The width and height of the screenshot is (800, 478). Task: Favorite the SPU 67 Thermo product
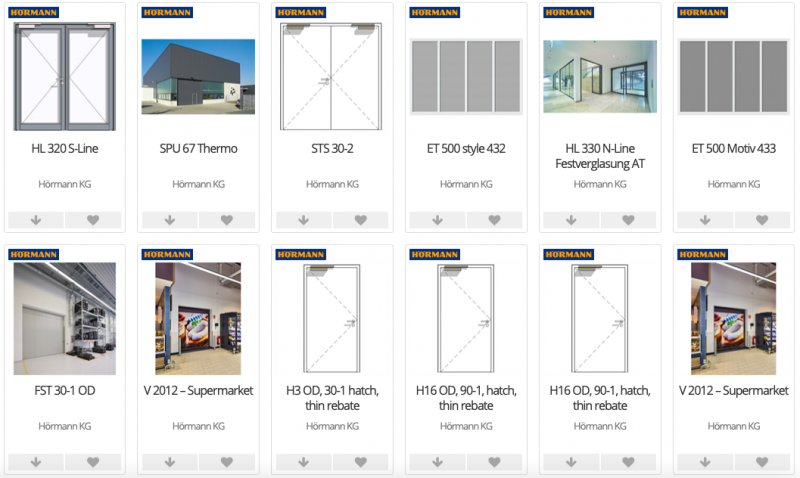point(227,220)
